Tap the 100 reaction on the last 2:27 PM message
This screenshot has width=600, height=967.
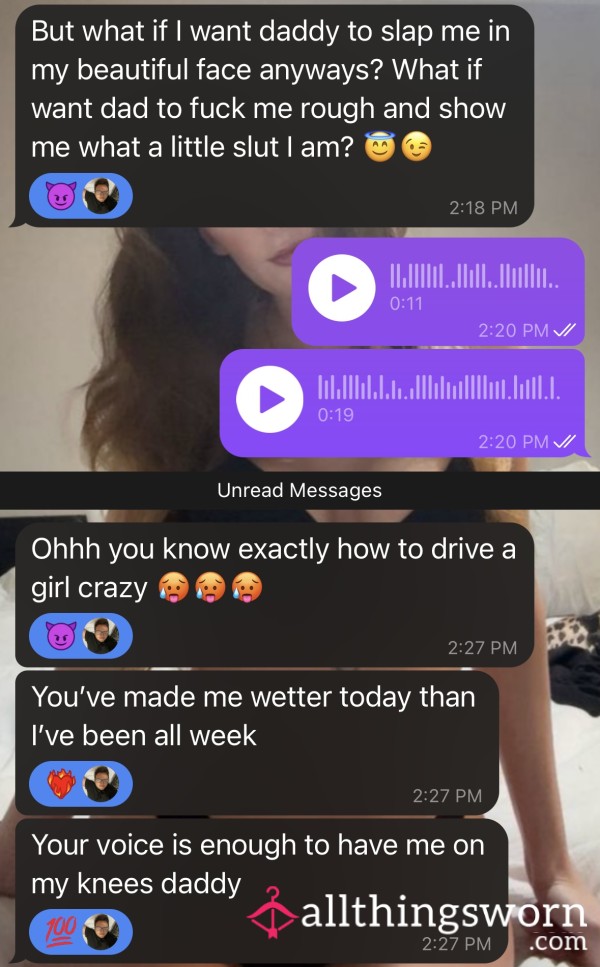(x=61, y=931)
